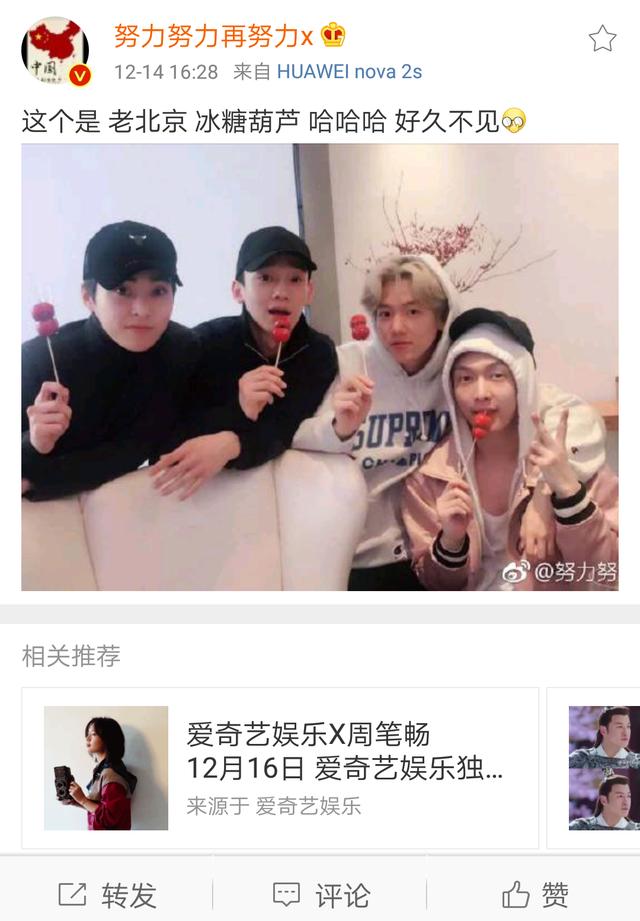The height and width of the screenshot is (921, 640).
Task: View the posted group photo full-screen
Action: [320, 366]
